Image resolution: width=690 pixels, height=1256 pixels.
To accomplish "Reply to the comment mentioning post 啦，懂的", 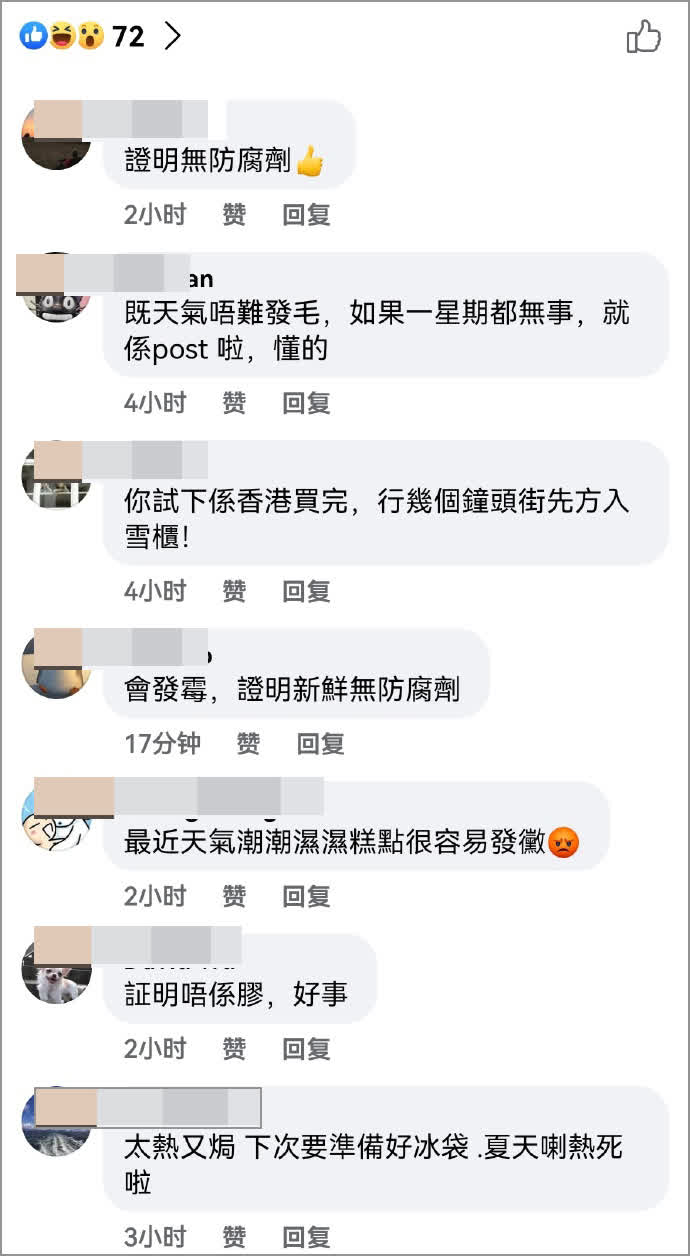I will [306, 403].
